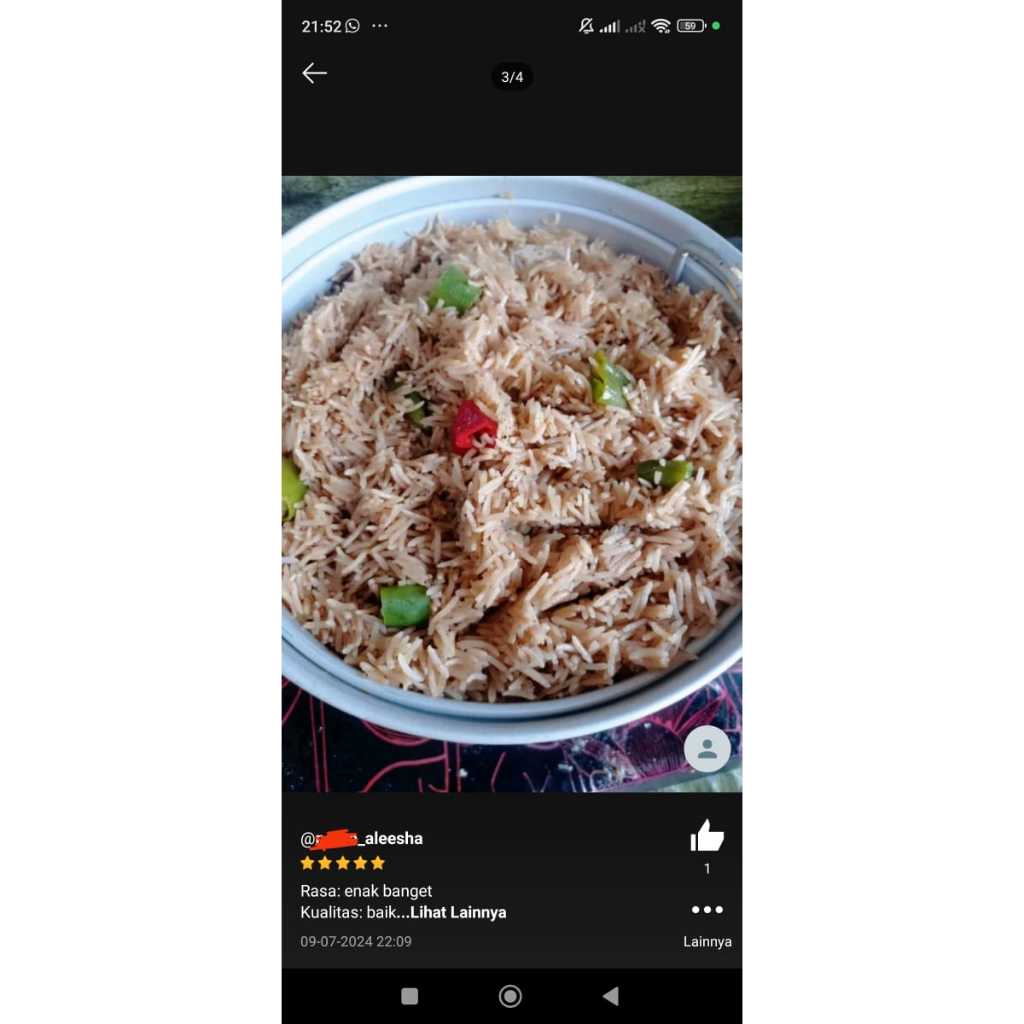Open the reviewer profile avatar icon
The width and height of the screenshot is (1024, 1024).
(x=707, y=748)
